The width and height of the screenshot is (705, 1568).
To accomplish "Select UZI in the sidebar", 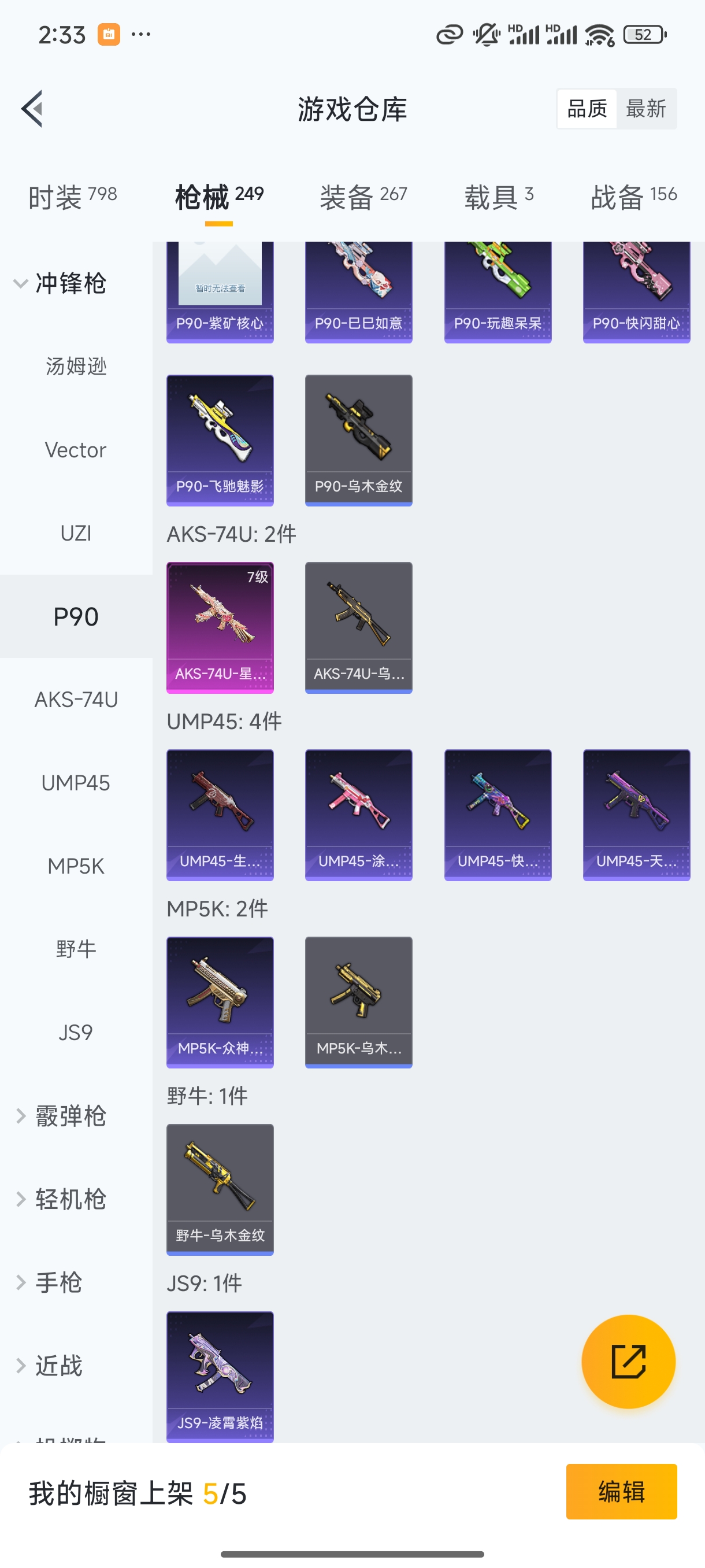I will (x=76, y=533).
